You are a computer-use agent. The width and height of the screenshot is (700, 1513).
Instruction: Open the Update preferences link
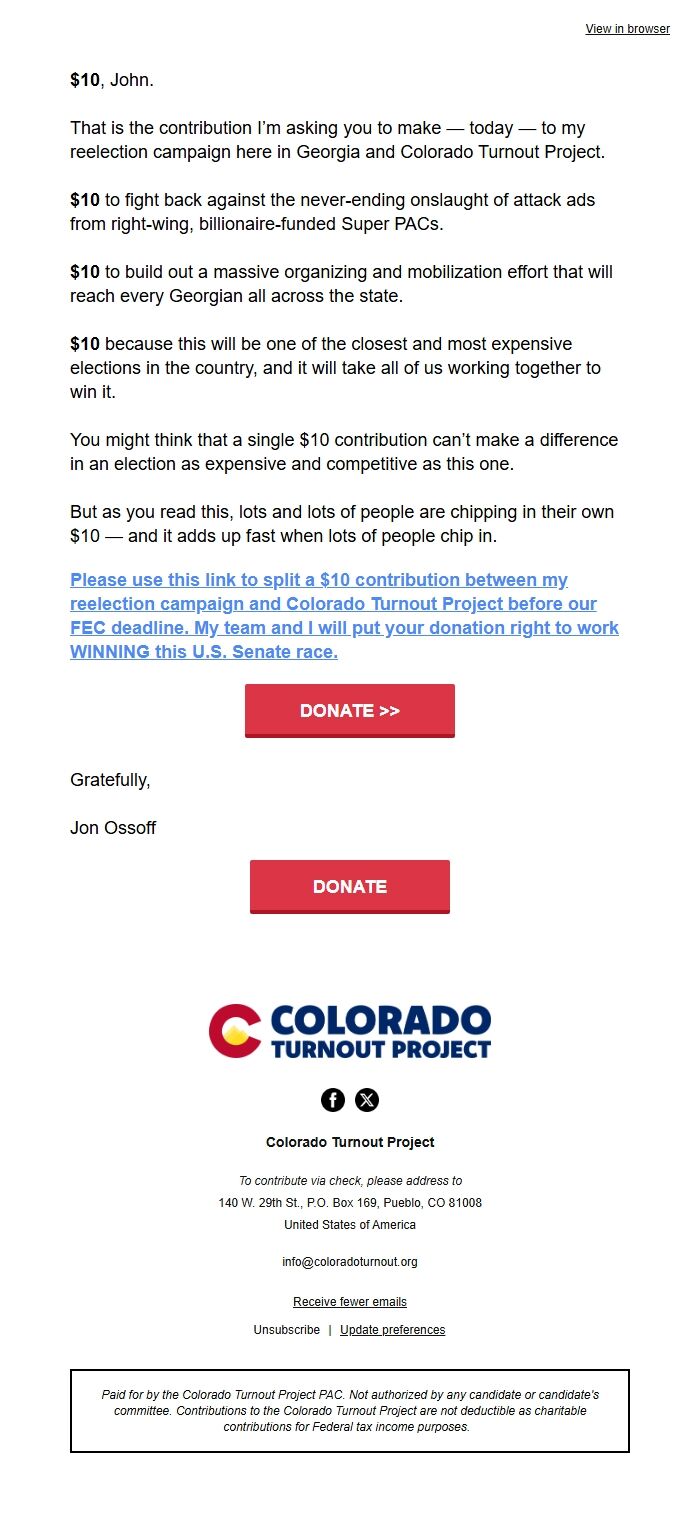click(x=392, y=1330)
